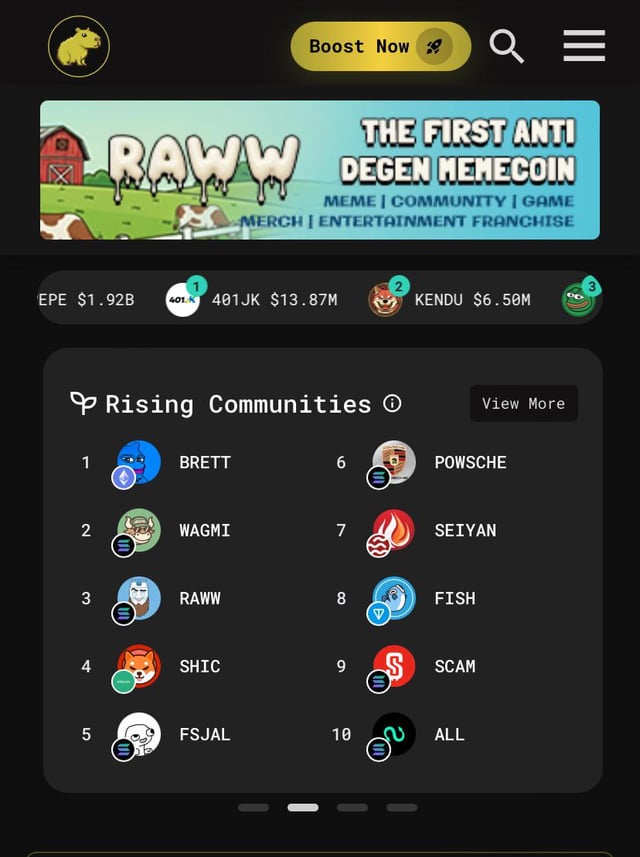View the FISH community
640x857 pixels.
pyautogui.click(x=454, y=598)
